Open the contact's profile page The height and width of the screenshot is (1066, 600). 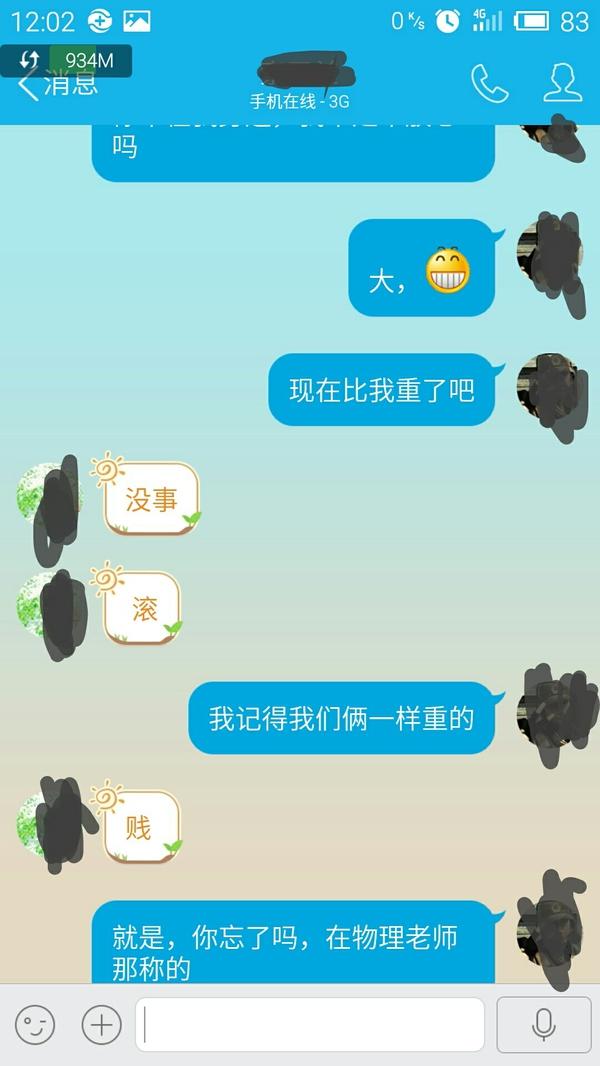(562, 83)
